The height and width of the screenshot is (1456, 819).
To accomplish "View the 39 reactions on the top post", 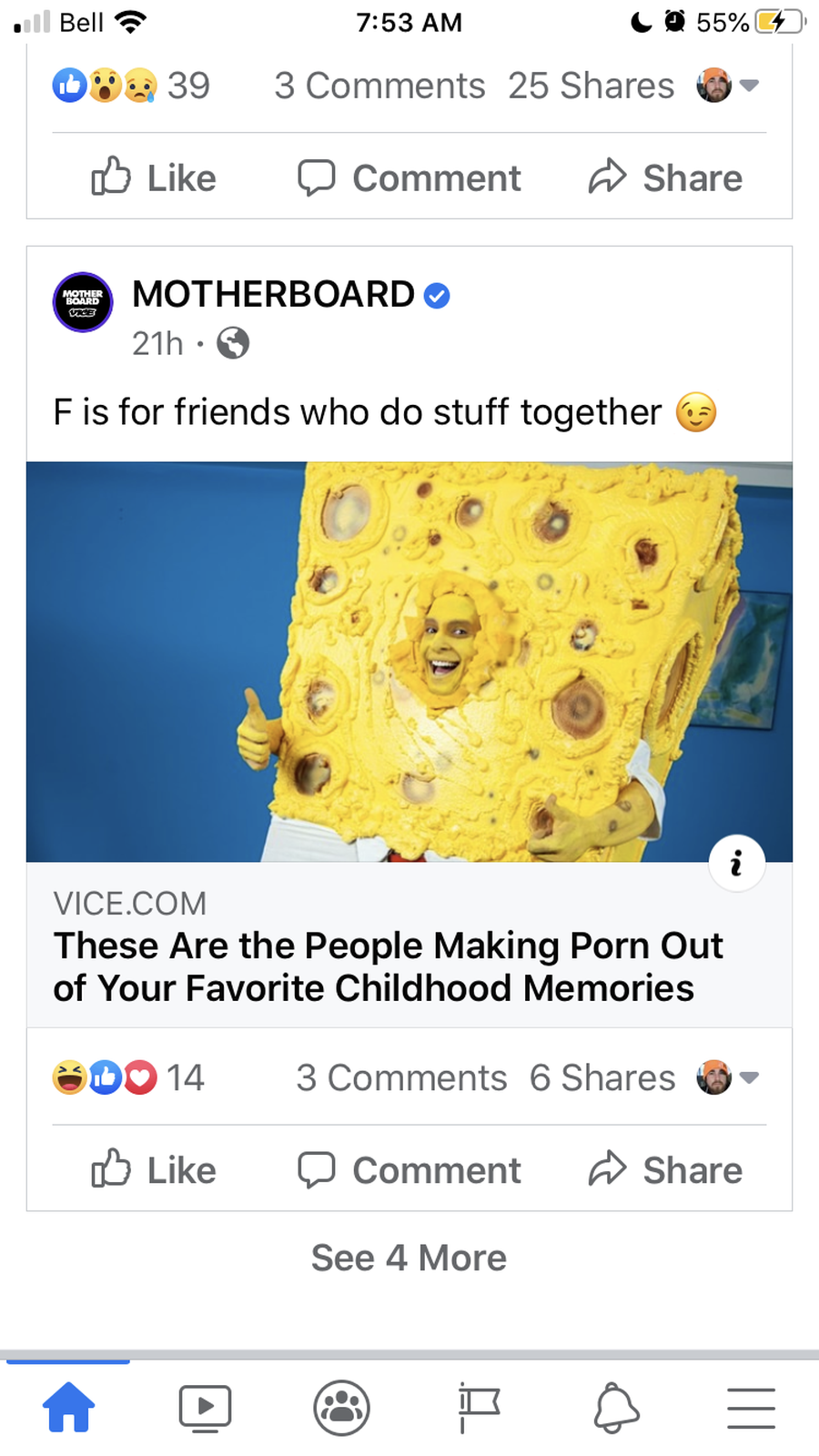I will tap(130, 86).
